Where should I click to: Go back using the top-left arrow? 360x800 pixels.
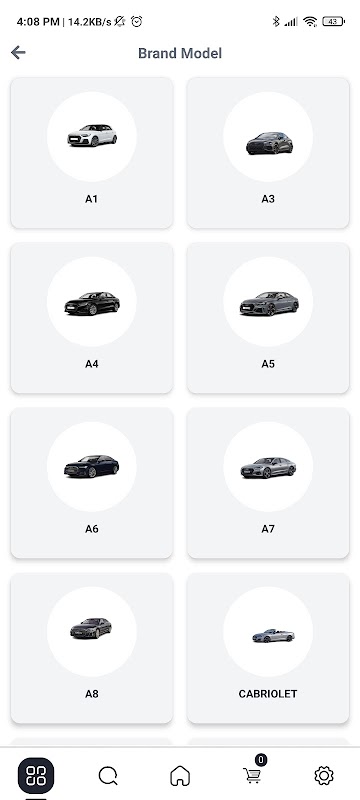(18, 53)
